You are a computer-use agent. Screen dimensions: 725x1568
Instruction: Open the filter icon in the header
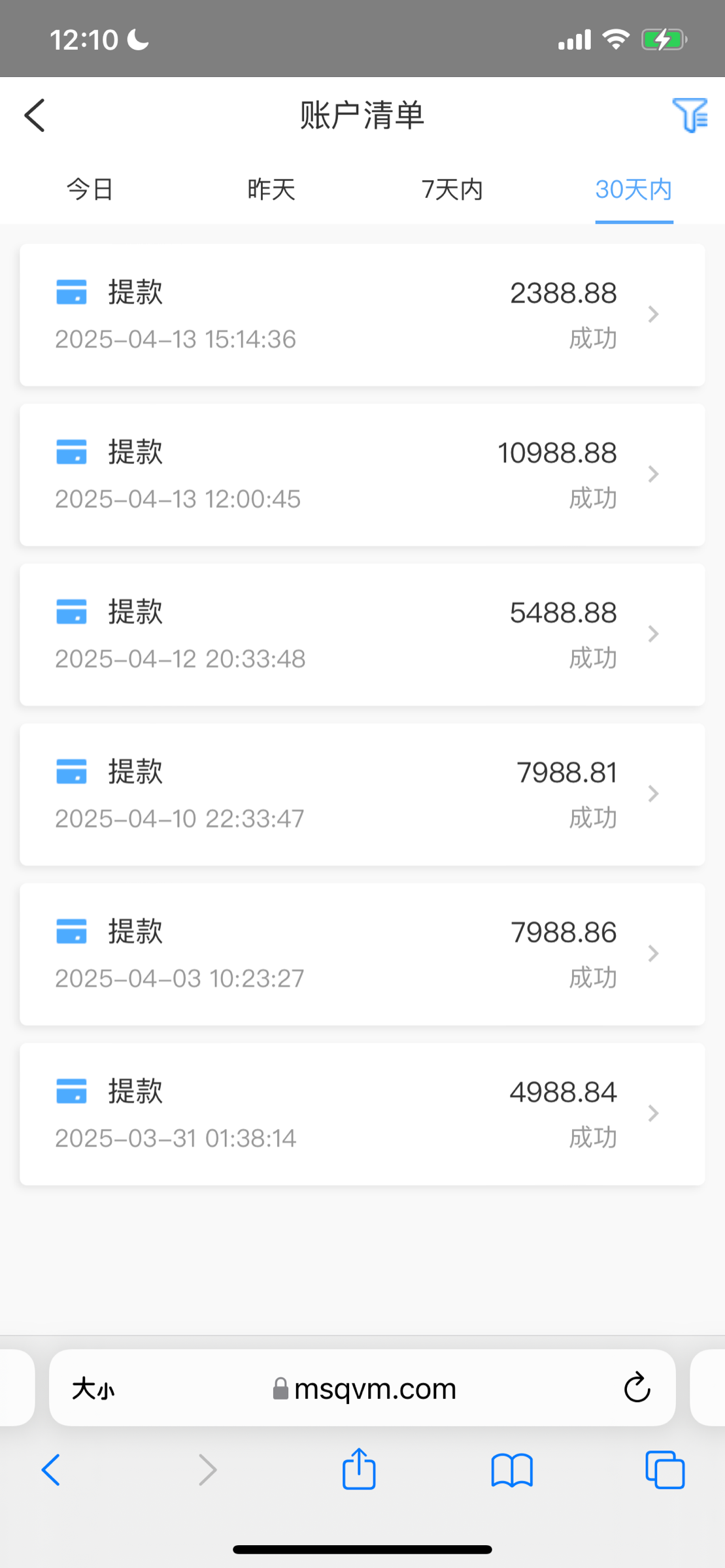[x=690, y=116]
